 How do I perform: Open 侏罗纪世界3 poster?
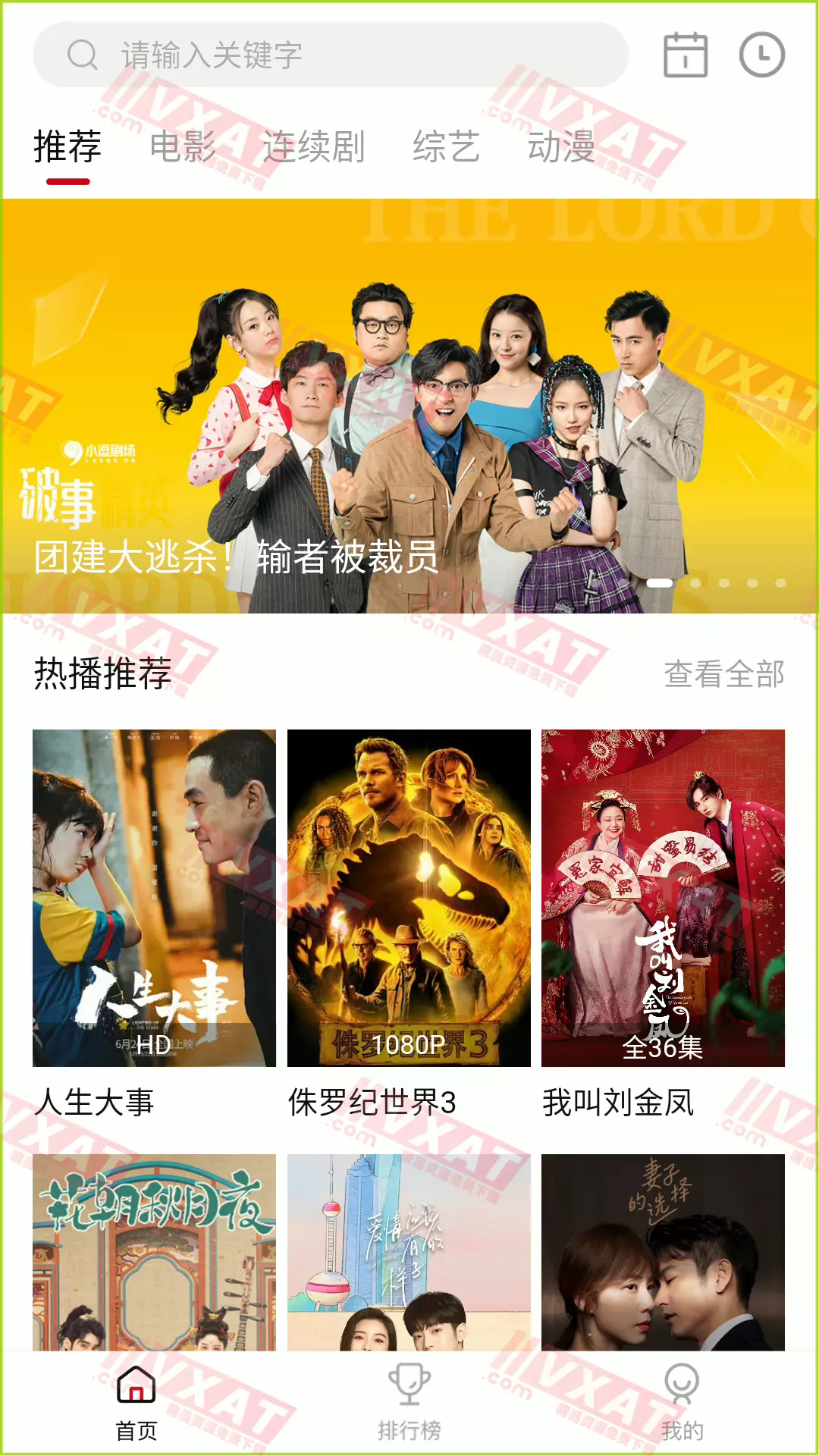(409, 898)
